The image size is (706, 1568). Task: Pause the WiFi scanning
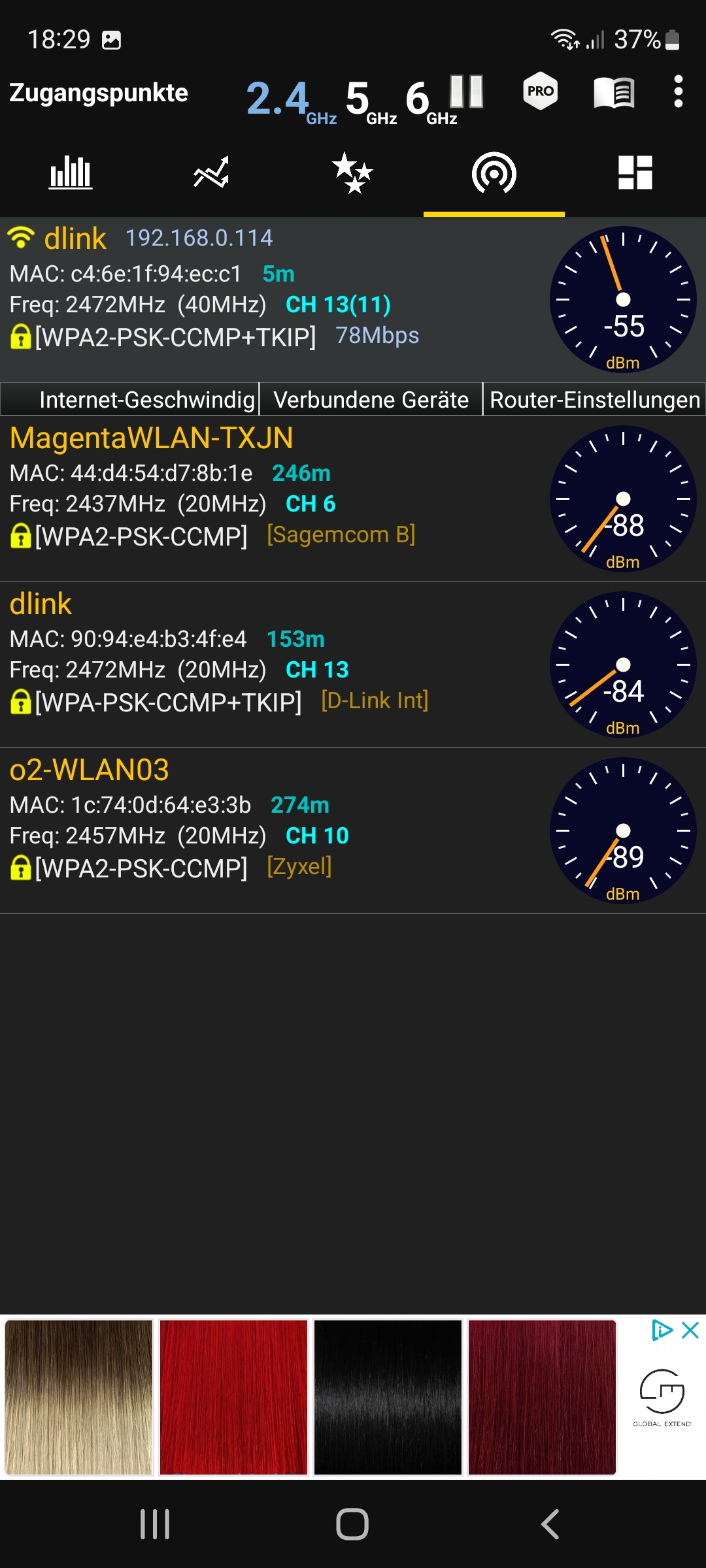point(467,91)
